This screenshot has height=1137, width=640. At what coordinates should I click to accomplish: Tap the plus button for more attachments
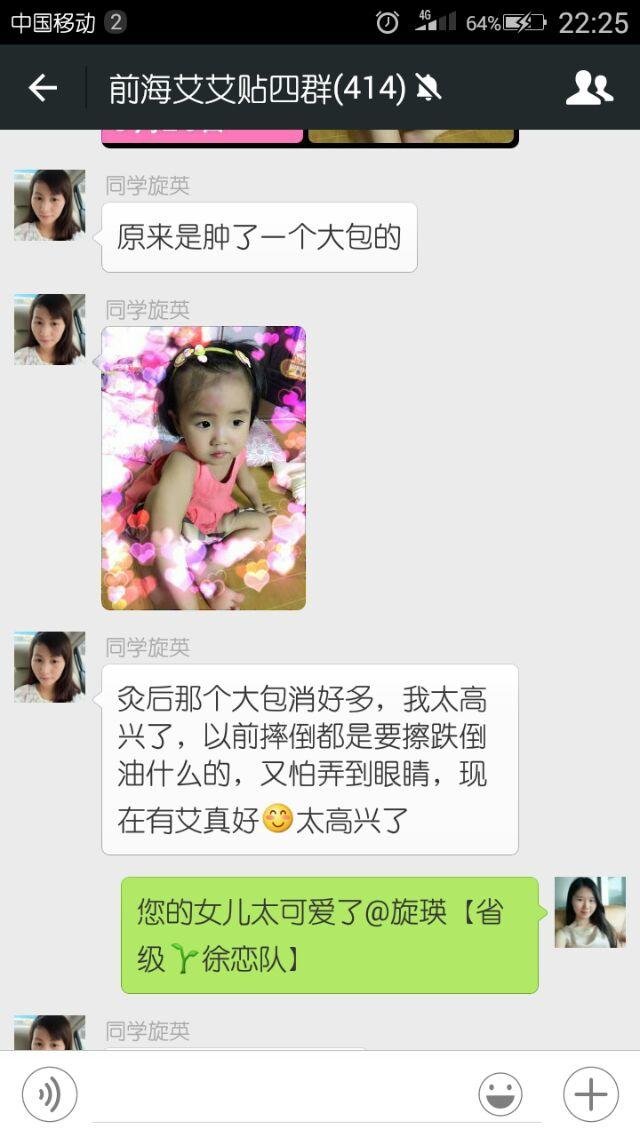(590, 1095)
